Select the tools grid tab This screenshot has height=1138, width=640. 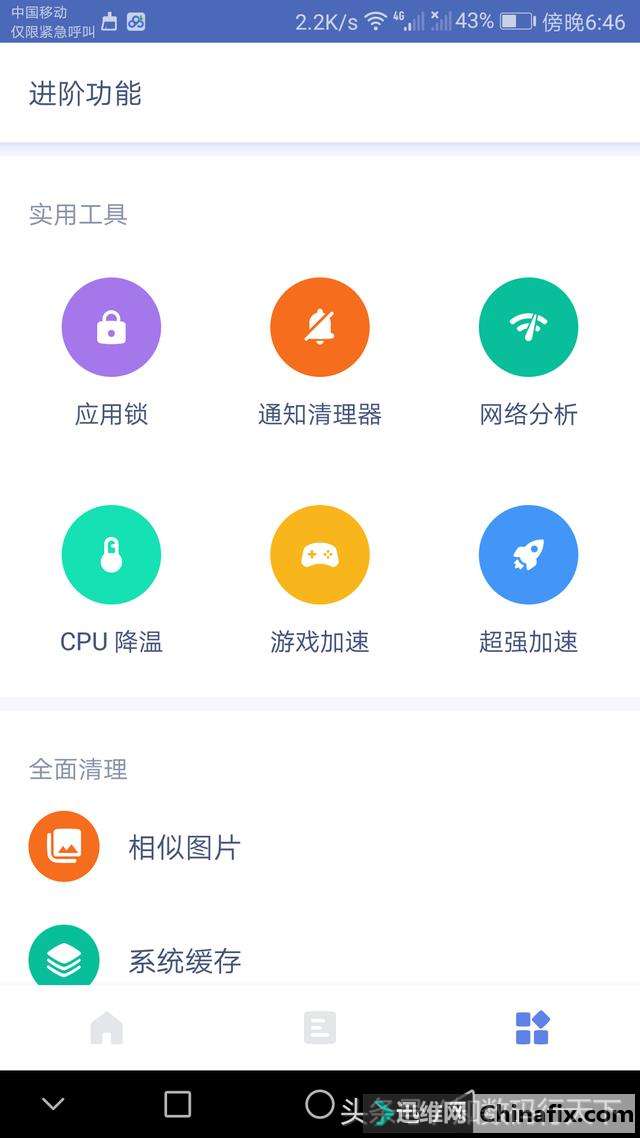point(533,1028)
